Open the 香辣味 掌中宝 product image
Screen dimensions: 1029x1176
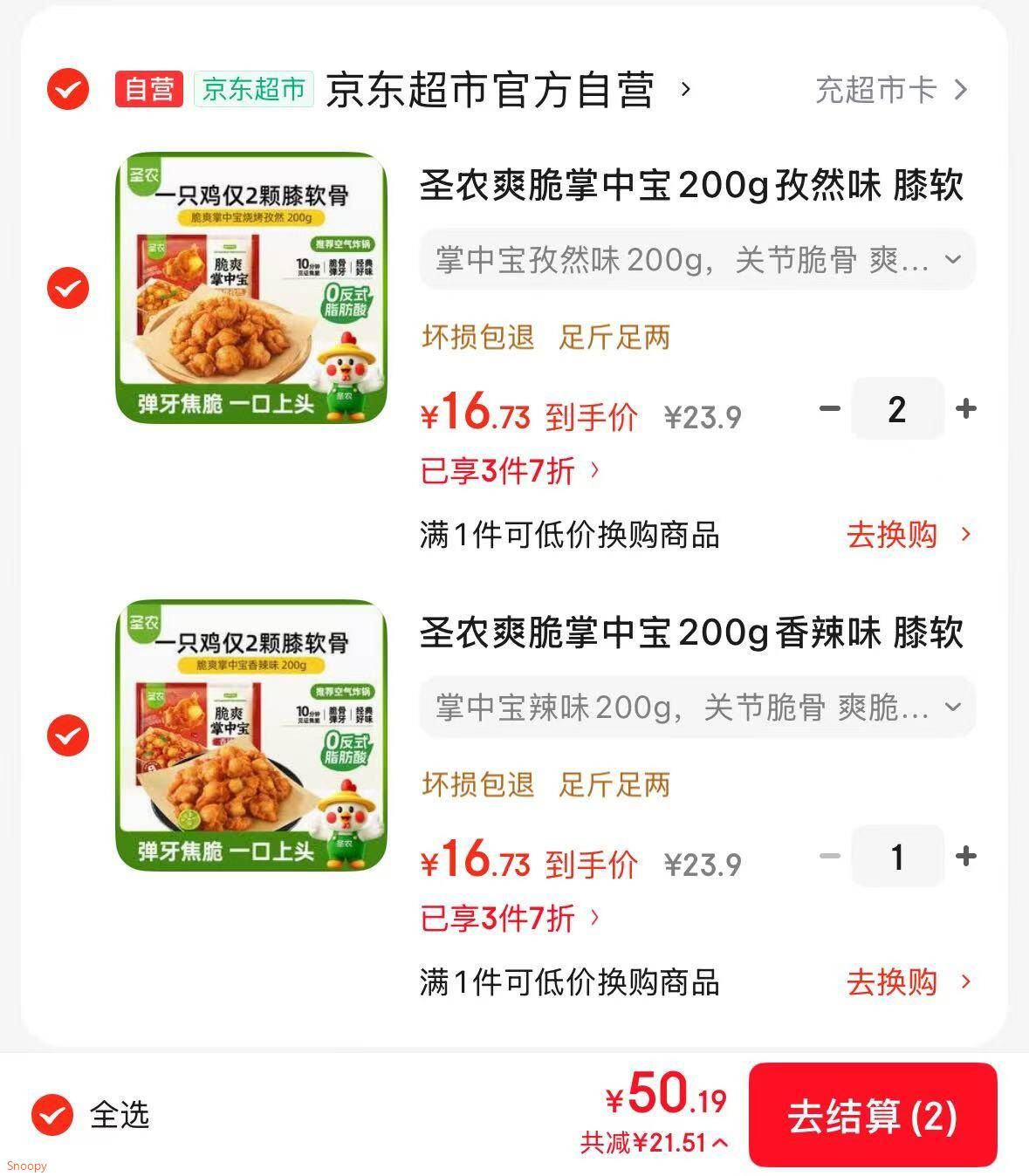tap(251, 735)
